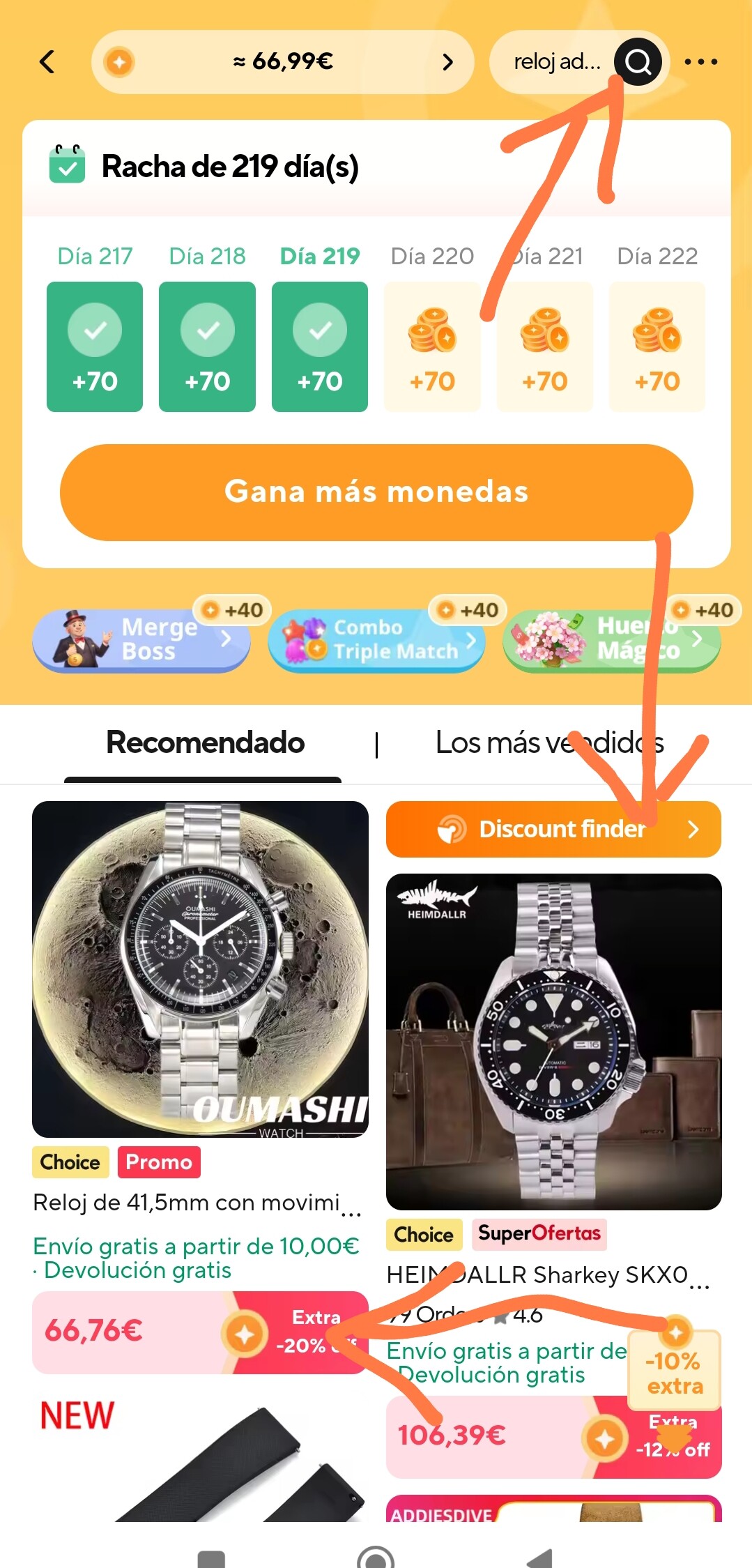Open Combo Triple Match game
The image size is (752, 1568).
376,639
